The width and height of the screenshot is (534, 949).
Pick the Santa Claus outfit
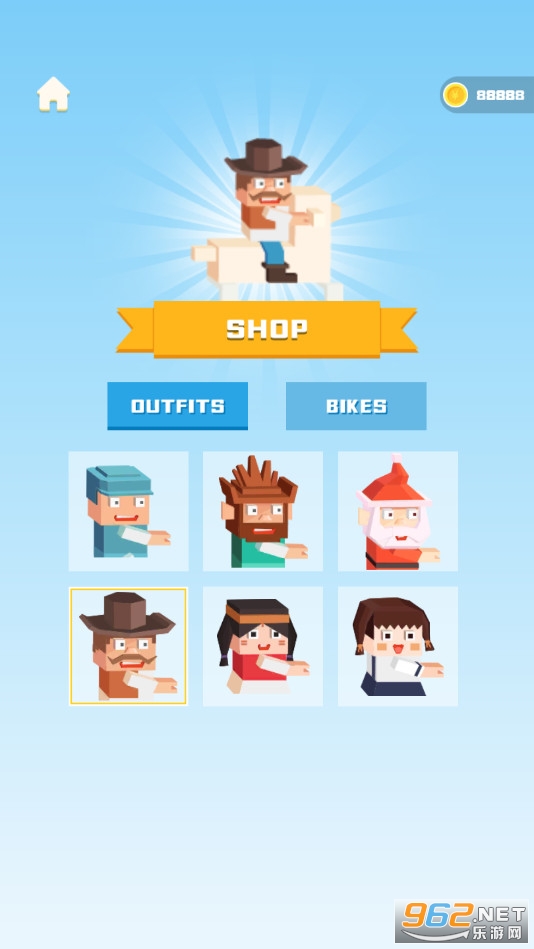click(x=398, y=511)
